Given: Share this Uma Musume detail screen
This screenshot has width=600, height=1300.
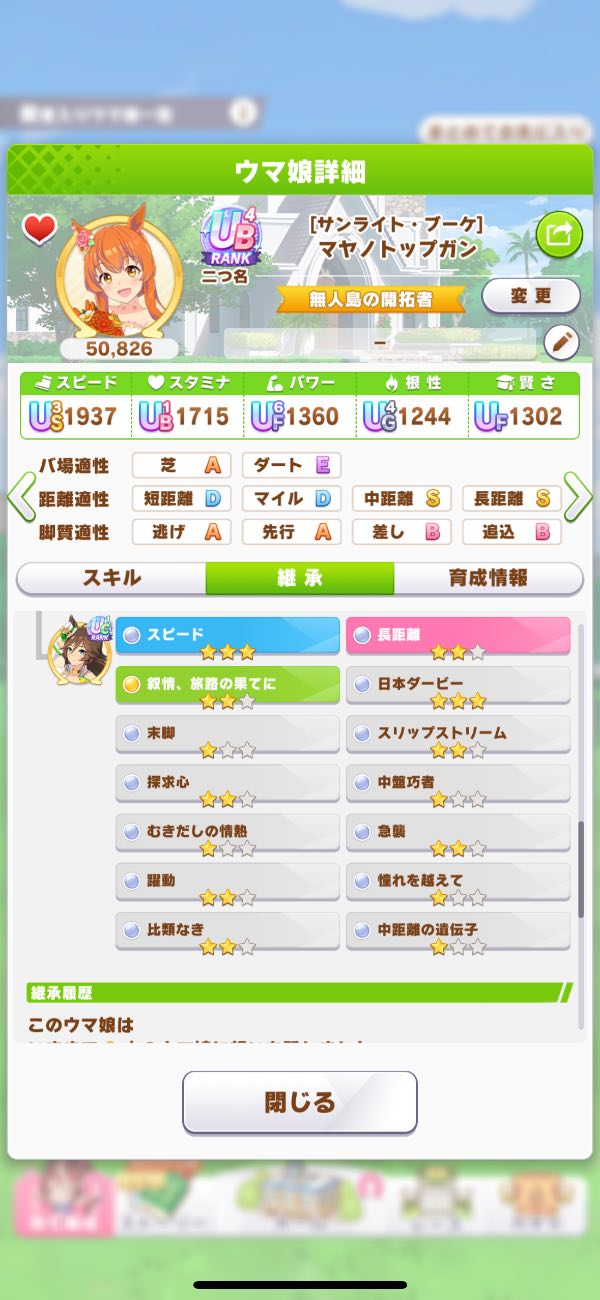Looking at the screenshot, I should 559,236.
